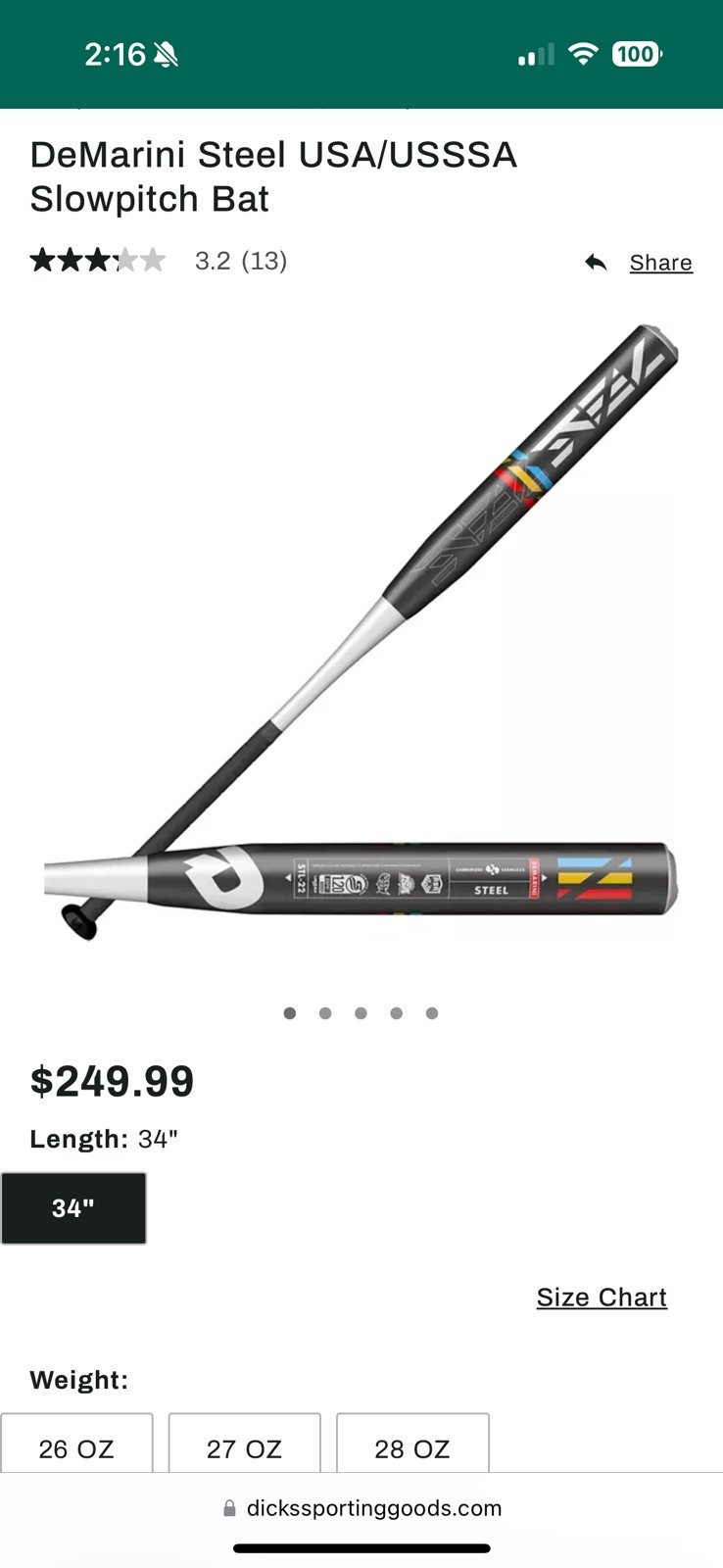The height and width of the screenshot is (1568, 723).
Task: Open the bat product image
Action: [361, 632]
